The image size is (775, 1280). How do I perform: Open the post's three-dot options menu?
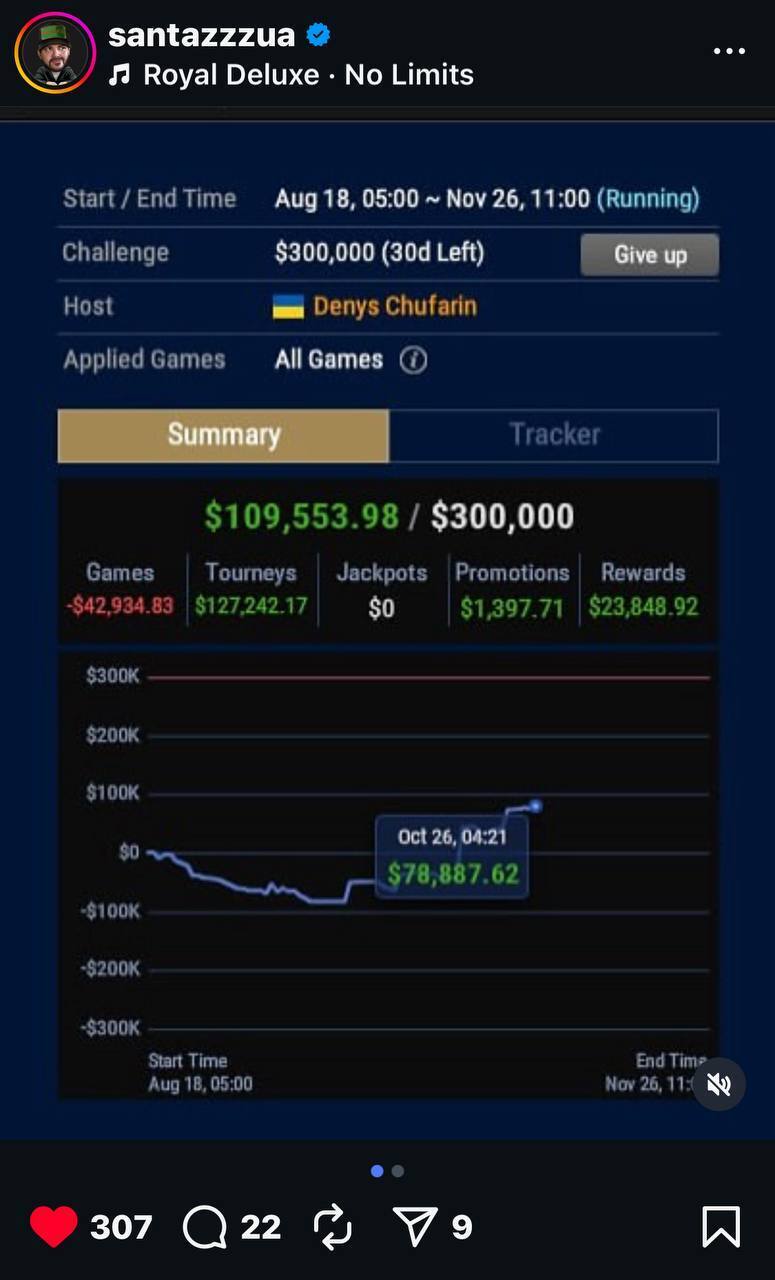tap(729, 51)
